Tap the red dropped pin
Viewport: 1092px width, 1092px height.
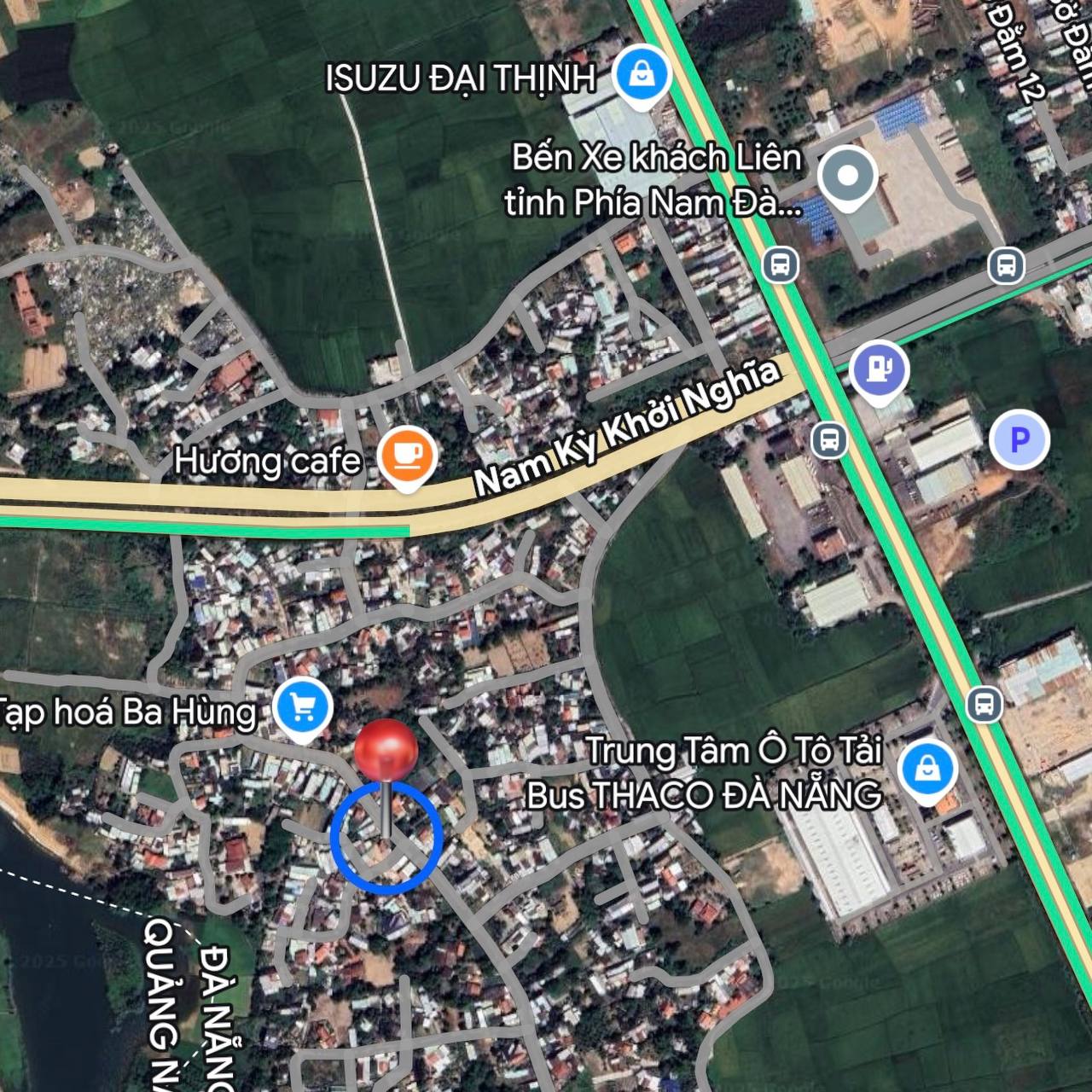tap(386, 751)
